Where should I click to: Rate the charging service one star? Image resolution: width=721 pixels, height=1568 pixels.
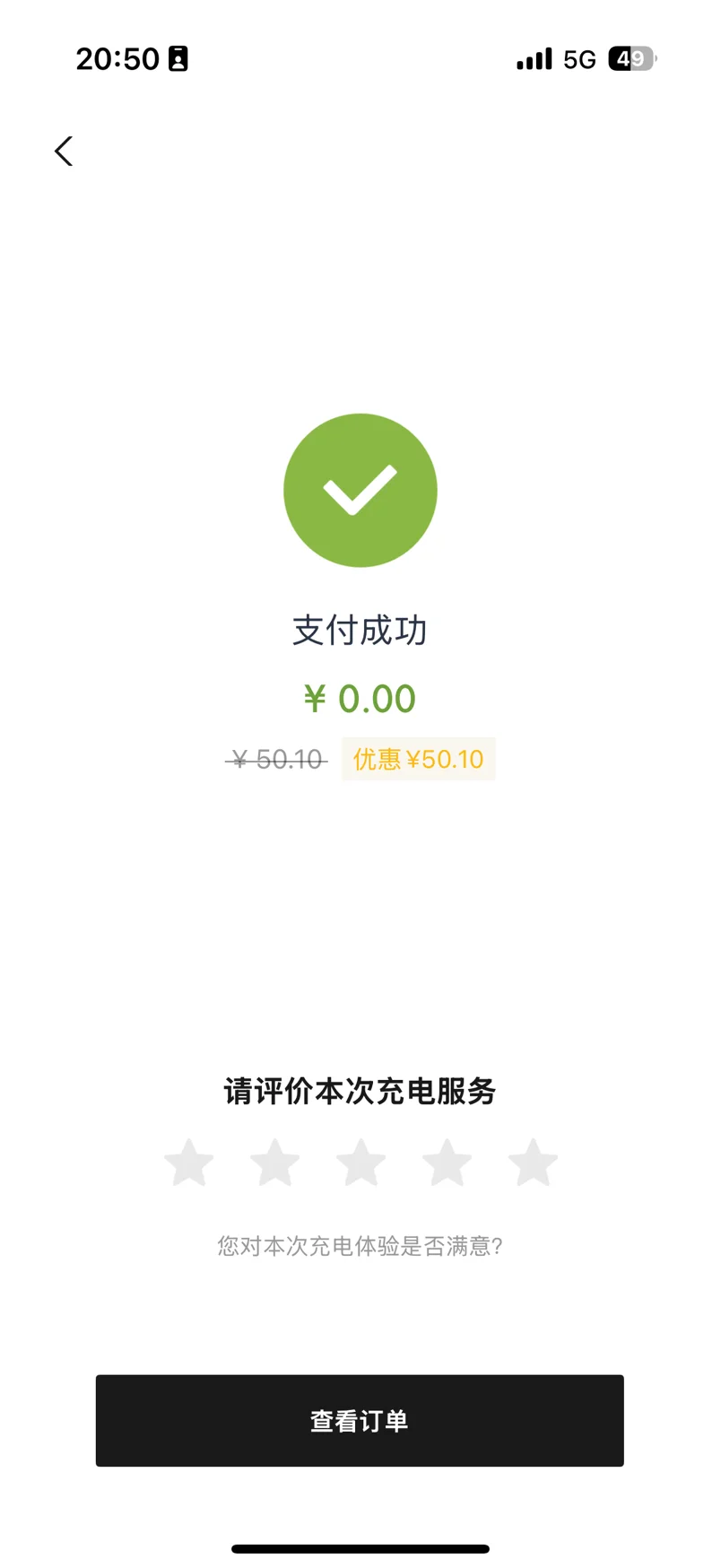pyautogui.click(x=189, y=1163)
